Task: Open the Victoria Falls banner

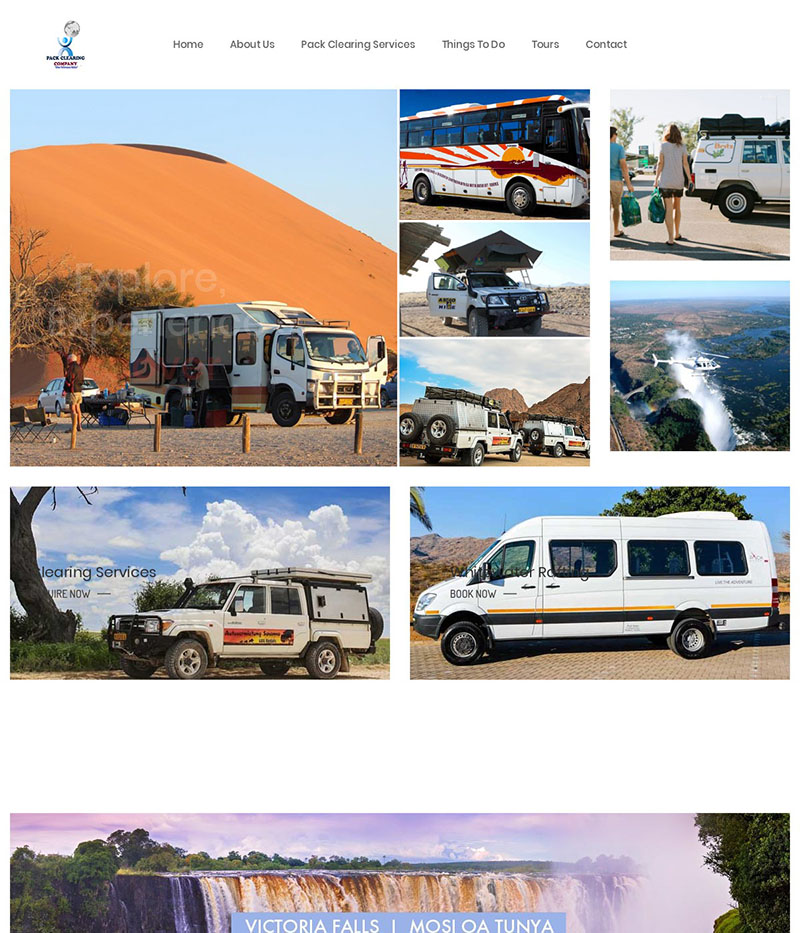Action: (x=398, y=923)
